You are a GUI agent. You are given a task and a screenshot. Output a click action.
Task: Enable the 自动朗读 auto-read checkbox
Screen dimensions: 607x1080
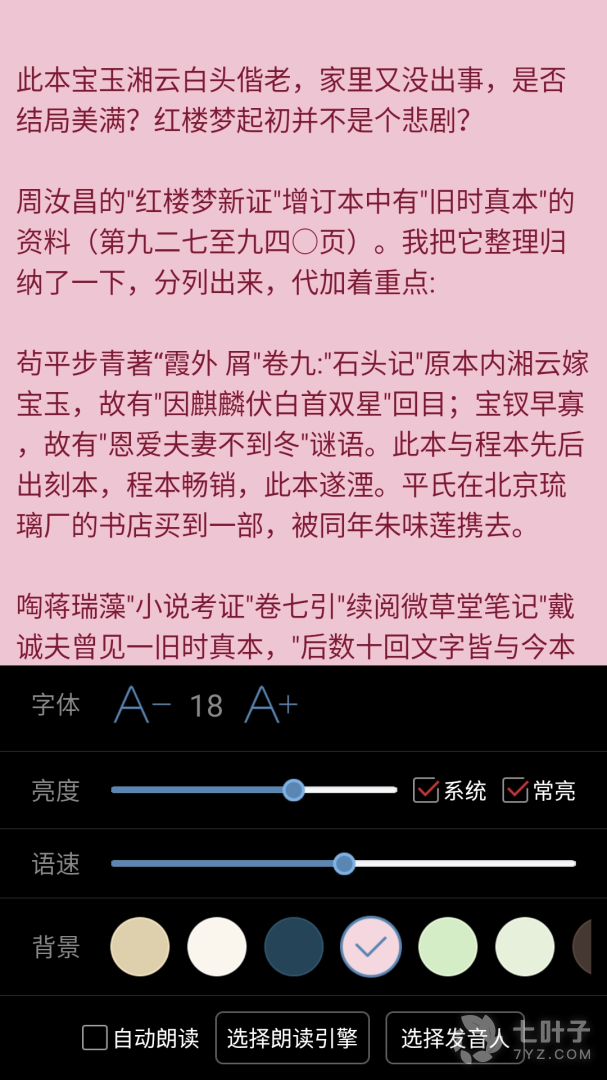coord(95,1038)
